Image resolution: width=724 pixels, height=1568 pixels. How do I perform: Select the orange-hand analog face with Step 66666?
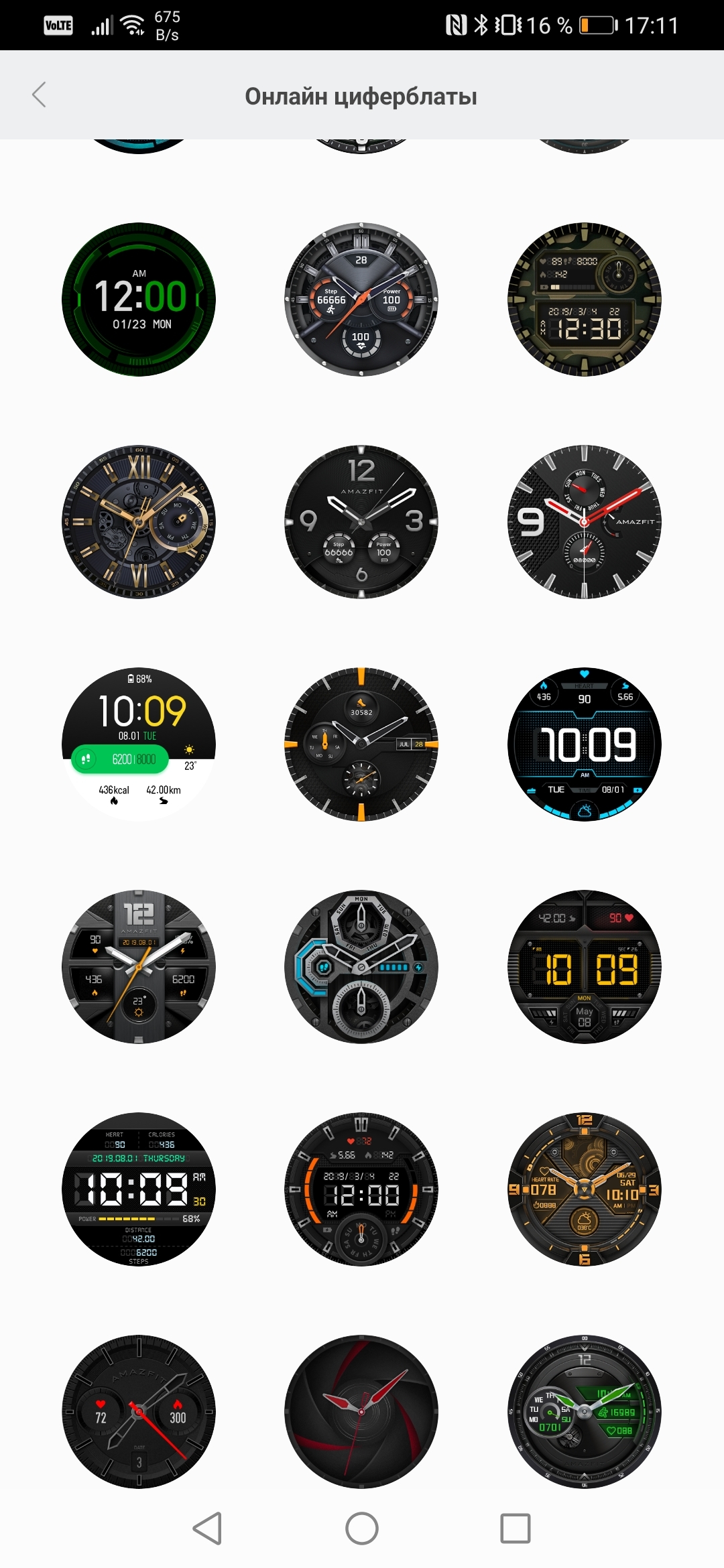point(361,300)
